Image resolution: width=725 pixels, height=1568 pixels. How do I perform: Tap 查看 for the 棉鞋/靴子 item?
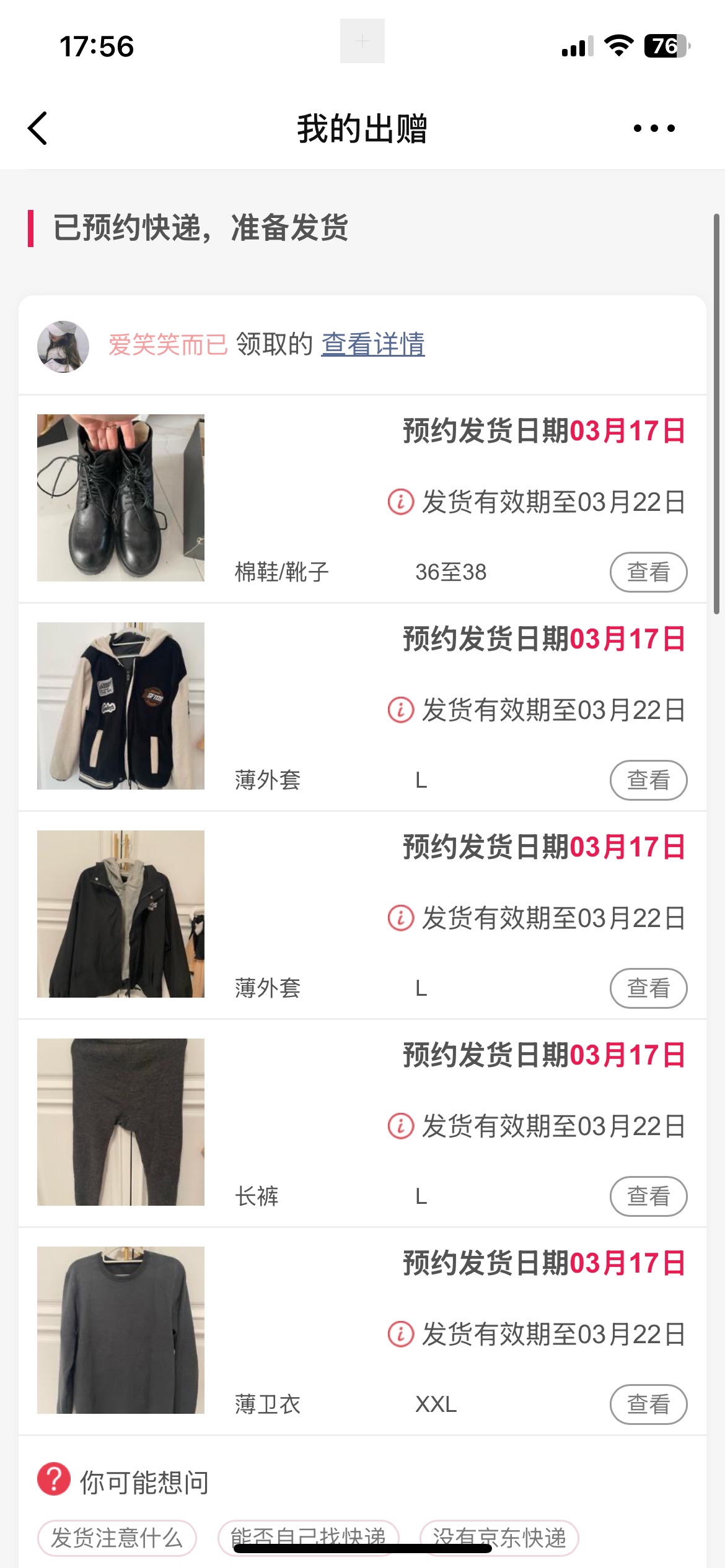pyautogui.click(x=648, y=572)
